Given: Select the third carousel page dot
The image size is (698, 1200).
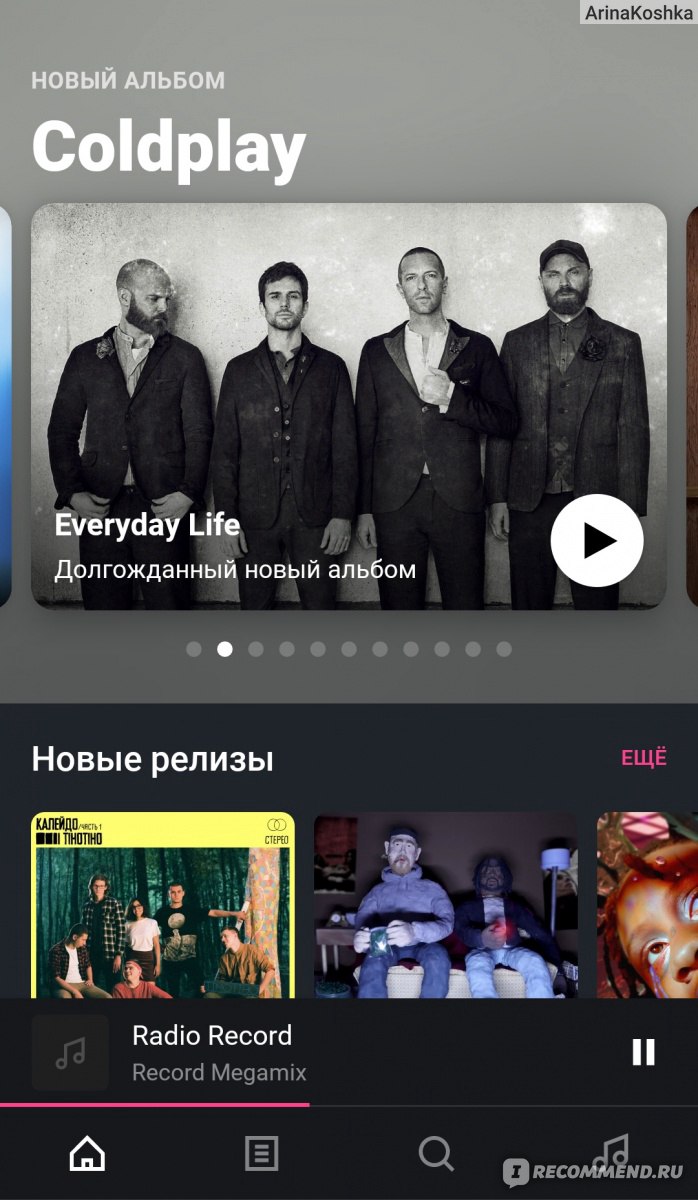Looking at the screenshot, I should [256, 649].
